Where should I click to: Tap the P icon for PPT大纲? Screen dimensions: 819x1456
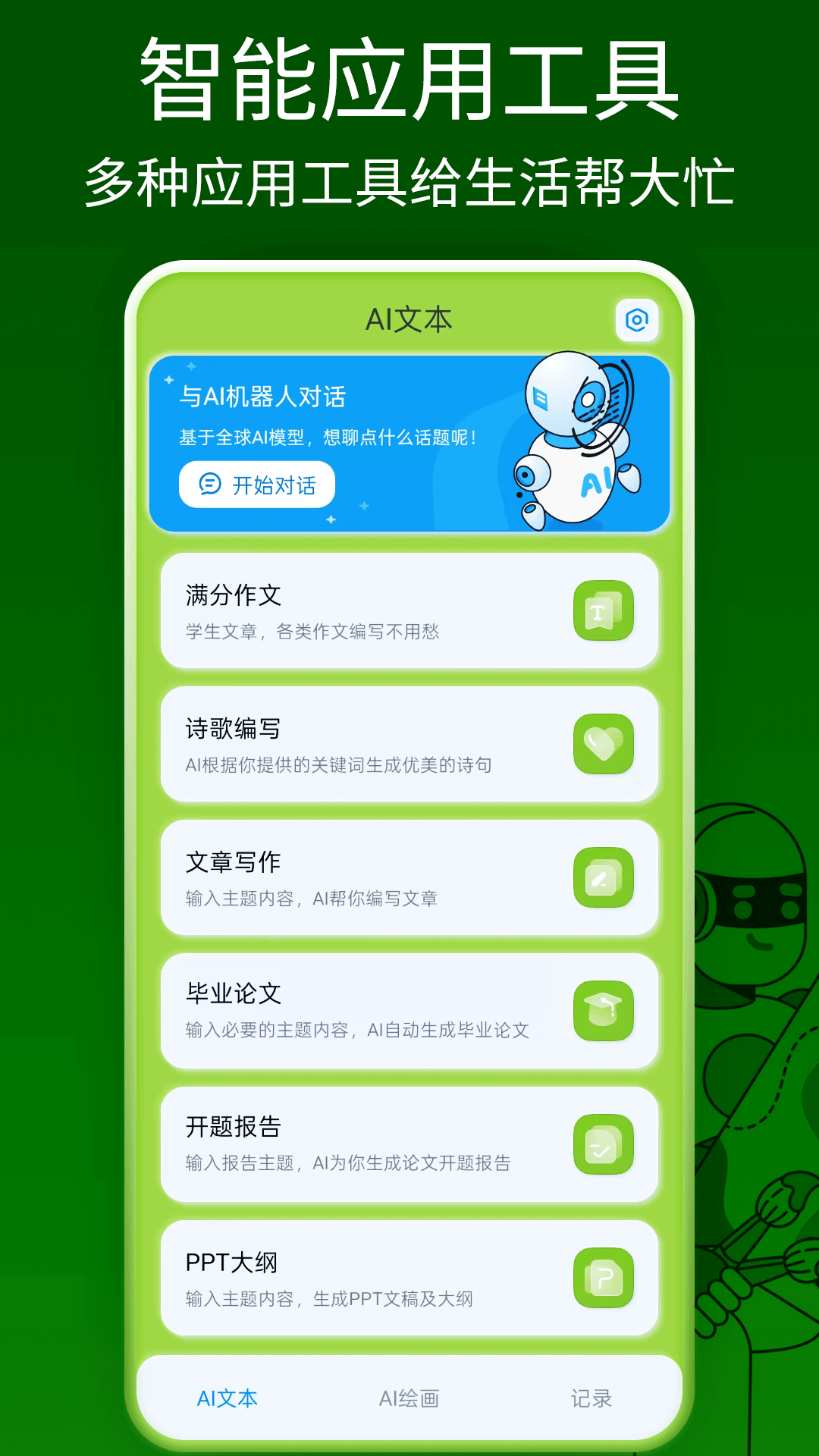coord(603,1277)
